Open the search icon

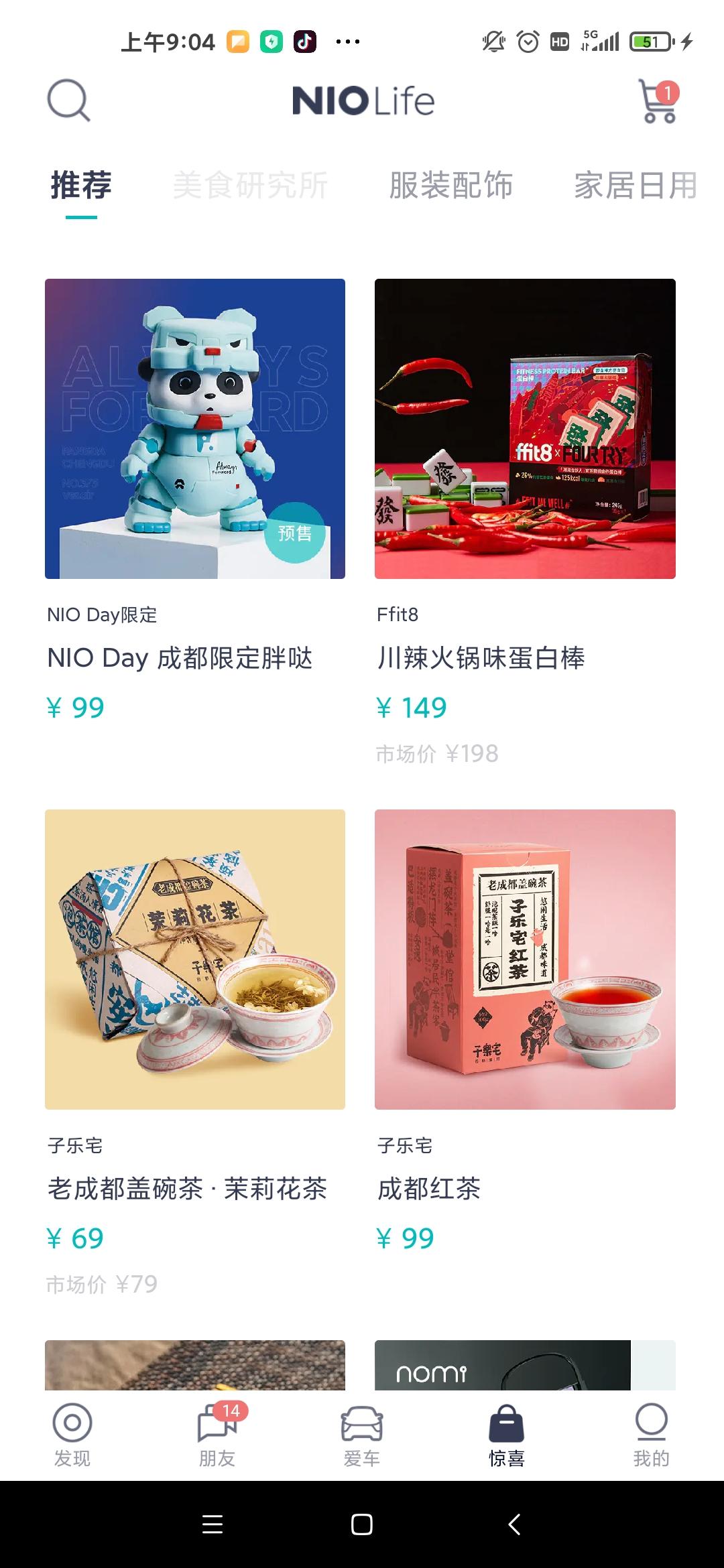[x=68, y=101]
